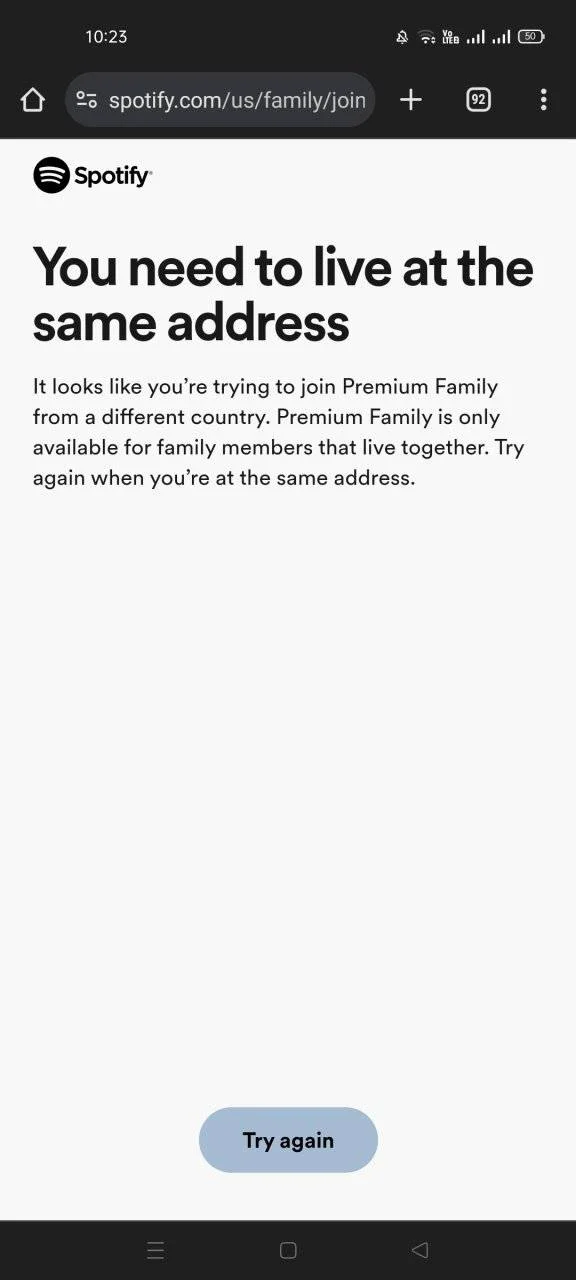
Task: Go back with system back button
Action: tap(420, 1250)
